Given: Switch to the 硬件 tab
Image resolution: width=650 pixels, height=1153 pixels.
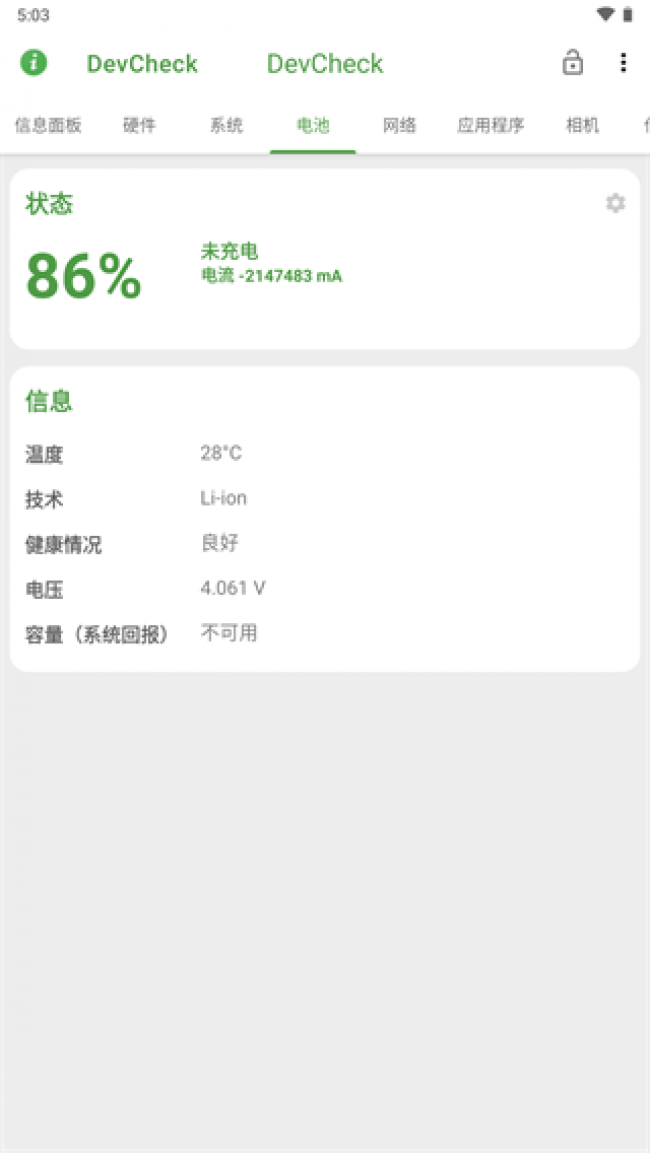Looking at the screenshot, I should [x=140, y=125].
